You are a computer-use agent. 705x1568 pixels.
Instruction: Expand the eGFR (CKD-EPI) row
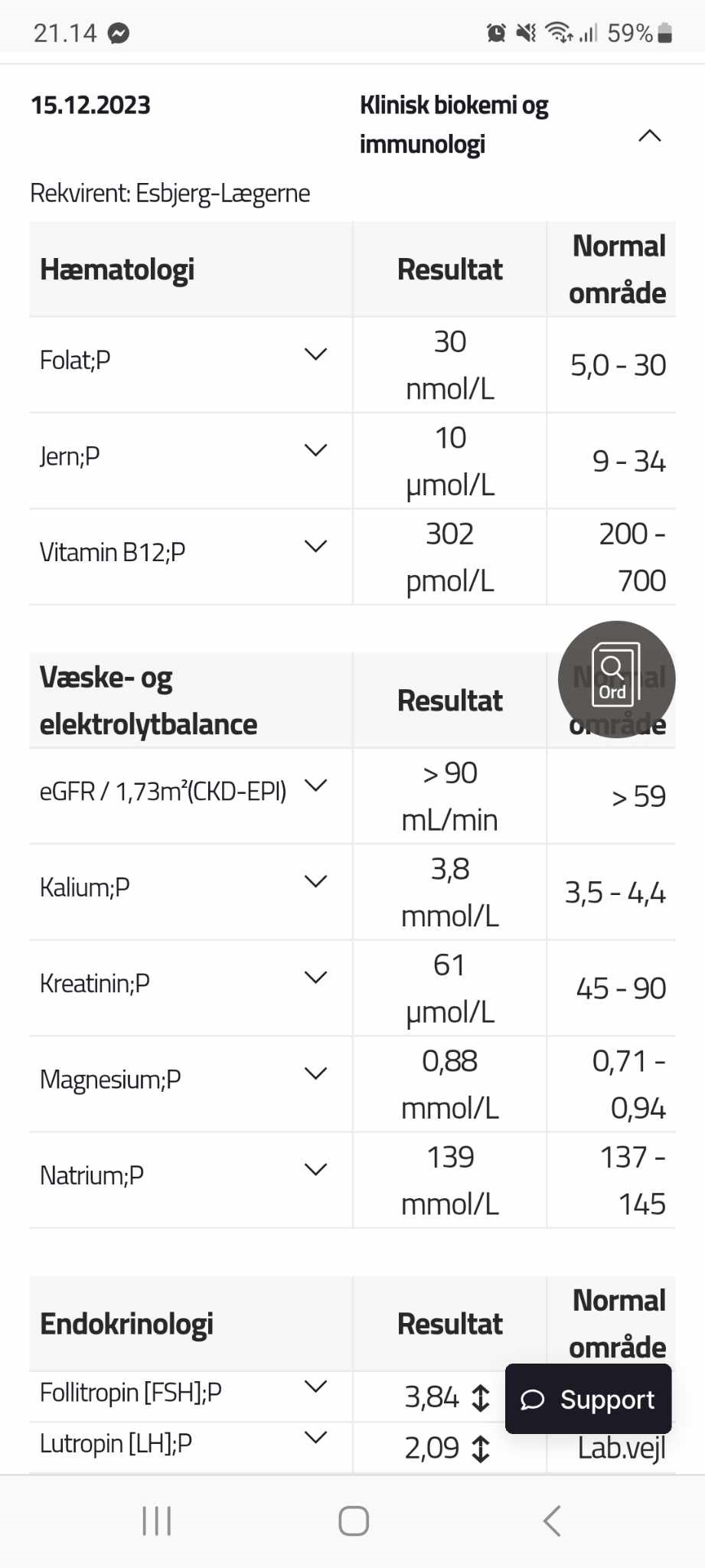point(315,786)
